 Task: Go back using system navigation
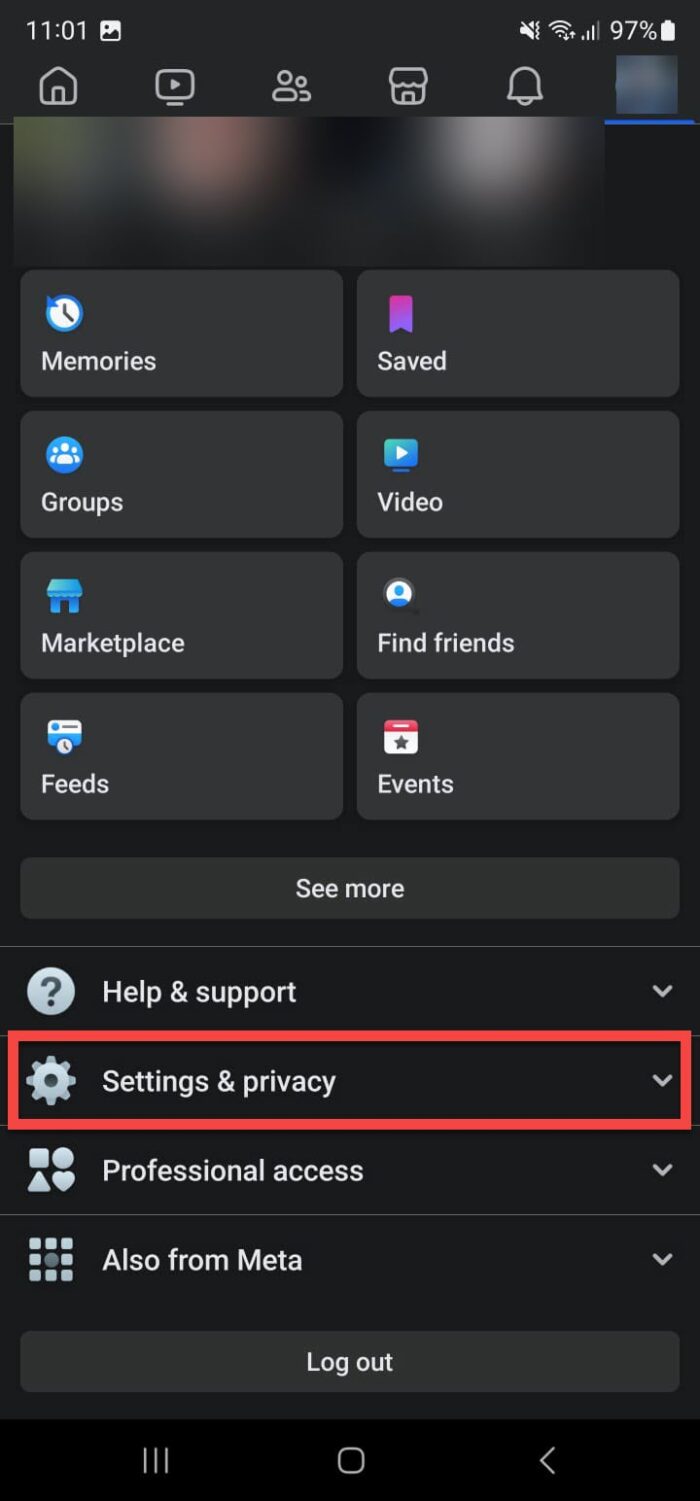point(547,1461)
